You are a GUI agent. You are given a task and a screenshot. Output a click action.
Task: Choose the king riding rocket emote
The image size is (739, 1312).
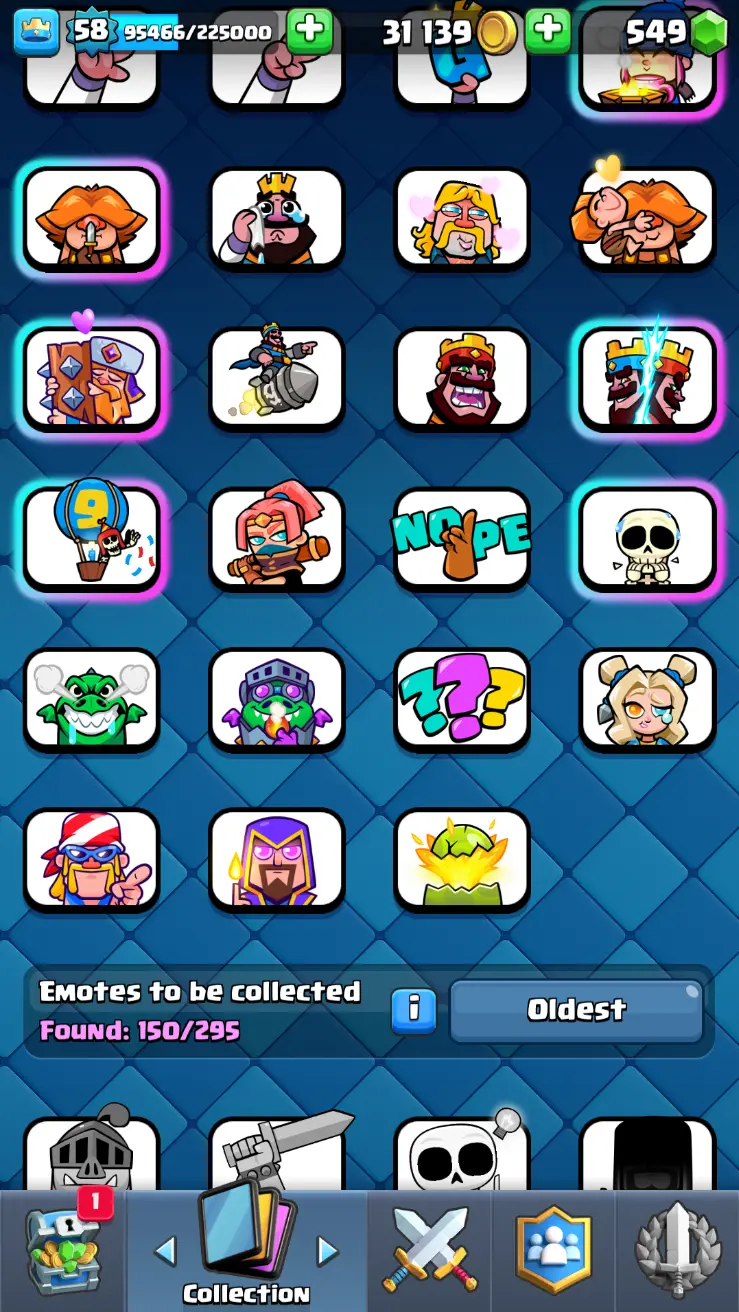pyautogui.click(x=276, y=379)
